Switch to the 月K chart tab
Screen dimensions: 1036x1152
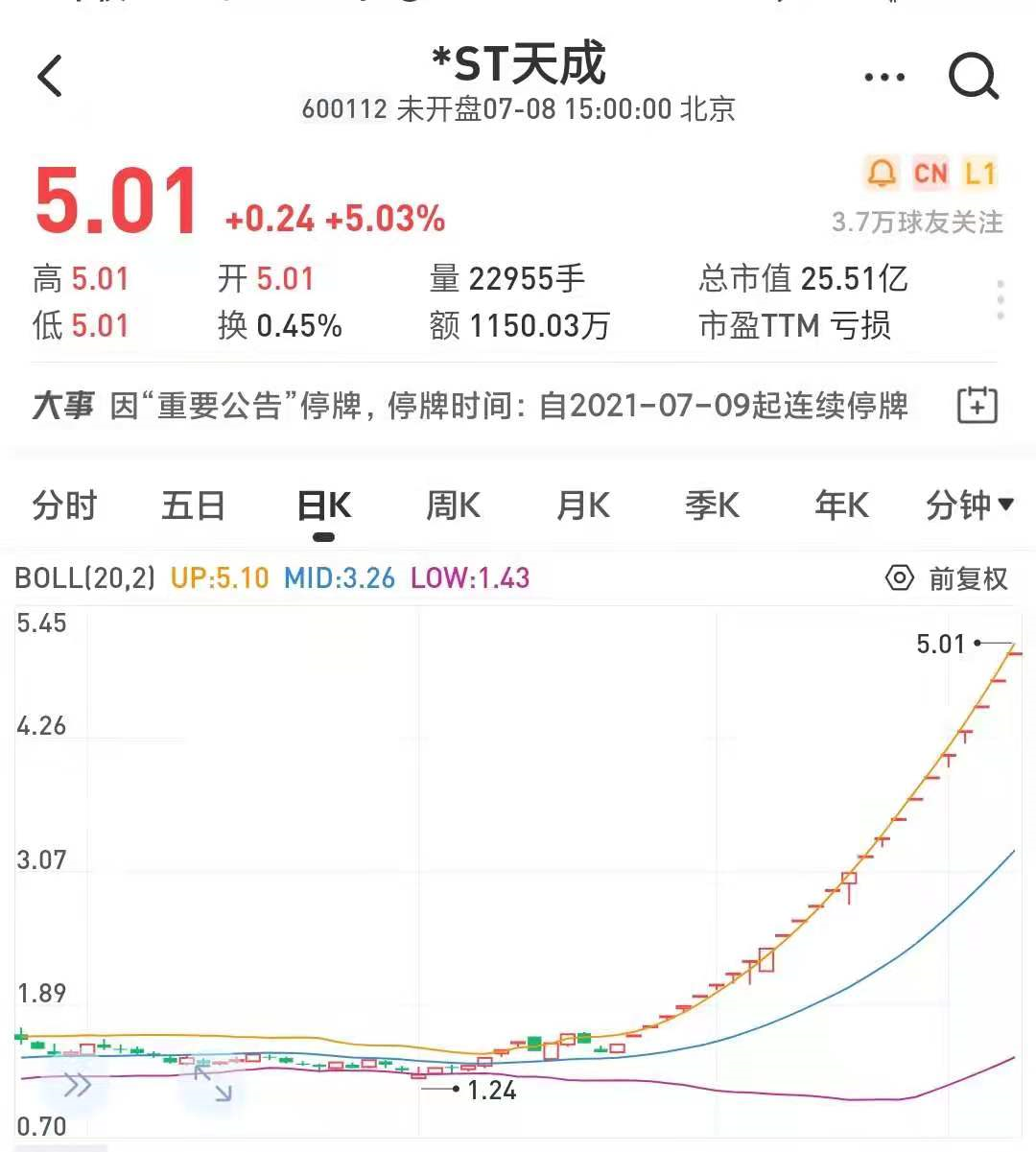coord(583,505)
